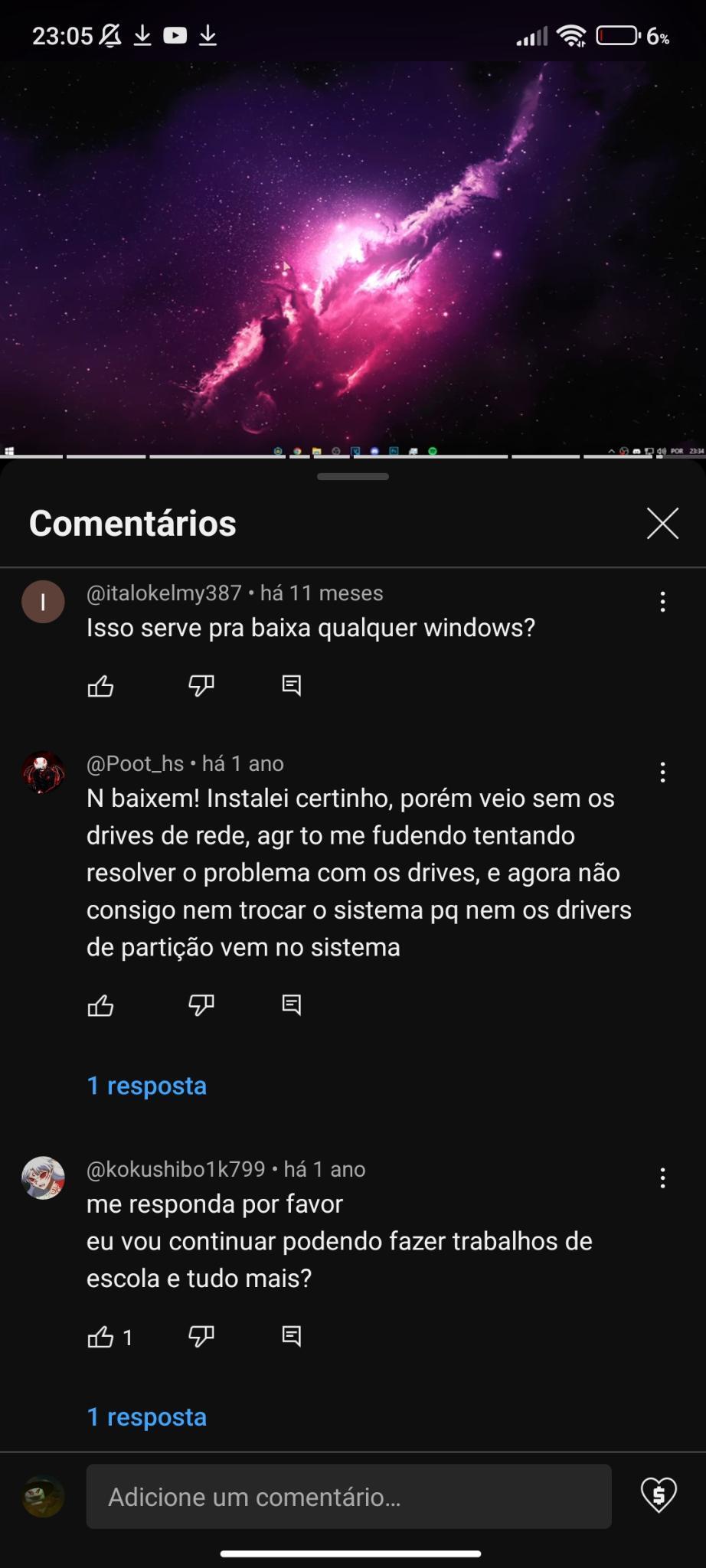Image resolution: width=706 pixels, height=1568 pixels.
Task: Like the comment by @kokushibo1k799
Action: point(100,1338)
